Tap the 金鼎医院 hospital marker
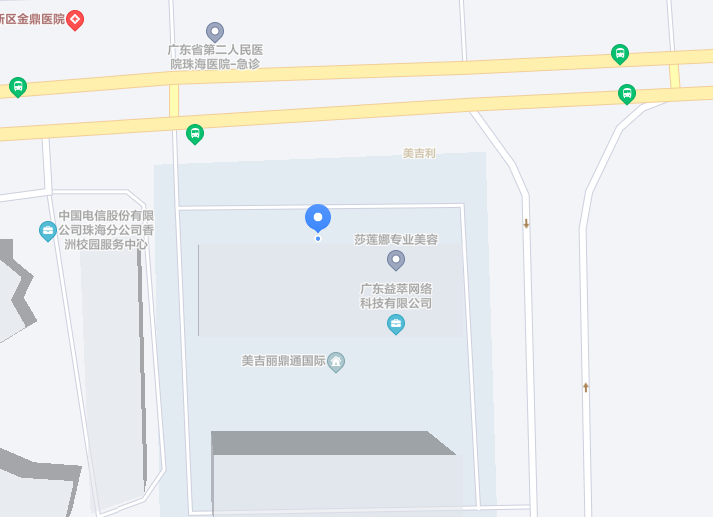This screenshot has width=713, height=517. tap(75, 19)
